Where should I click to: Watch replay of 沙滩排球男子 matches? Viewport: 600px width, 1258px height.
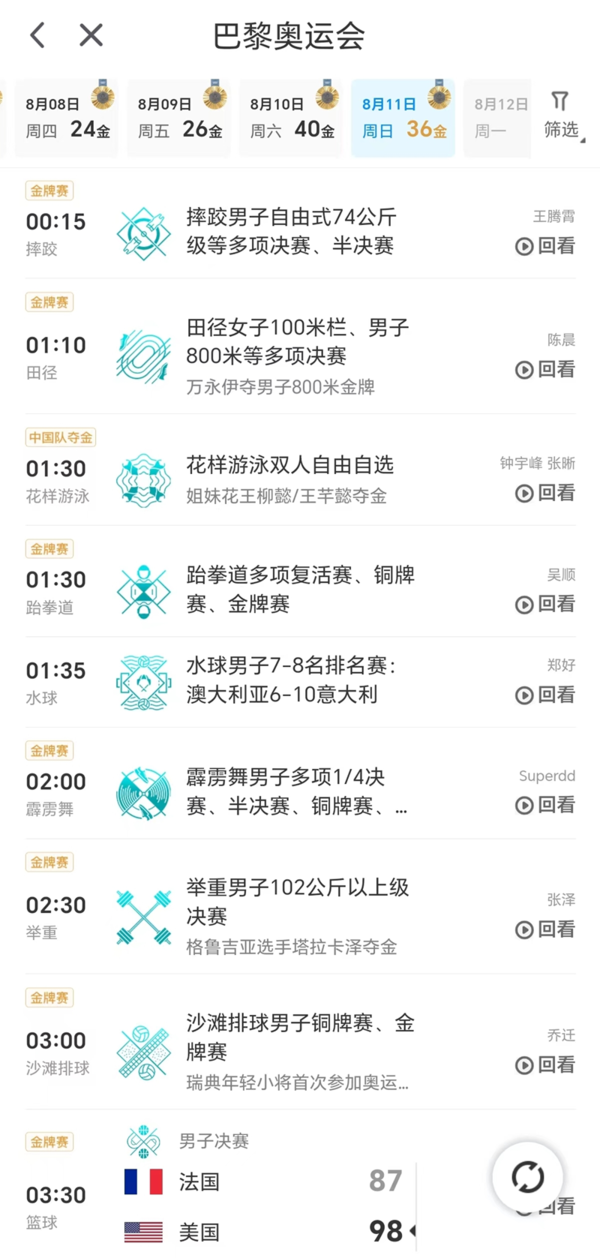click(x=545, y=1066)
